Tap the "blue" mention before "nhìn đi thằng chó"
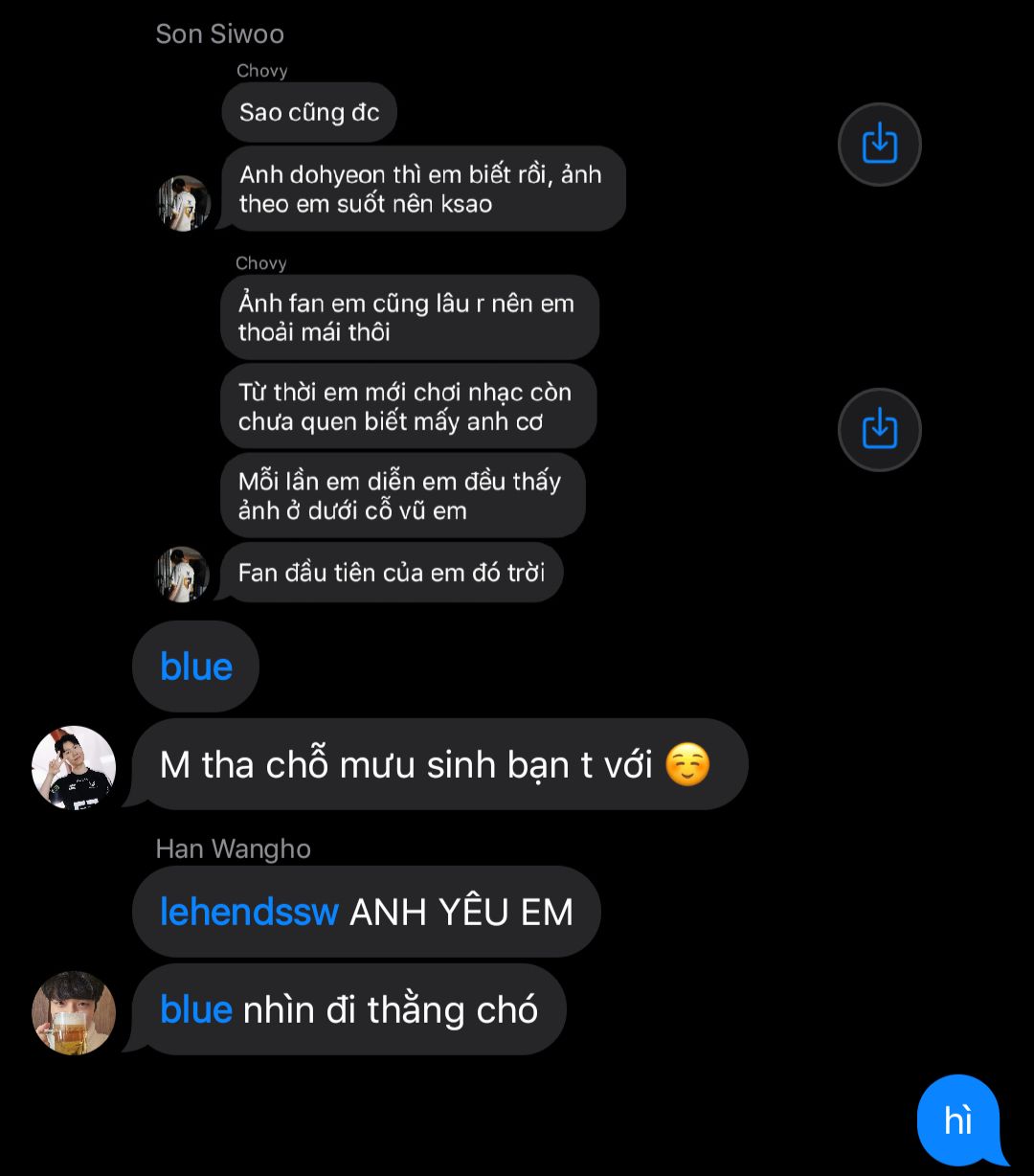Image resolution: width=1034 pixels, height=1176 pixels. click(x=196, y=1009)
